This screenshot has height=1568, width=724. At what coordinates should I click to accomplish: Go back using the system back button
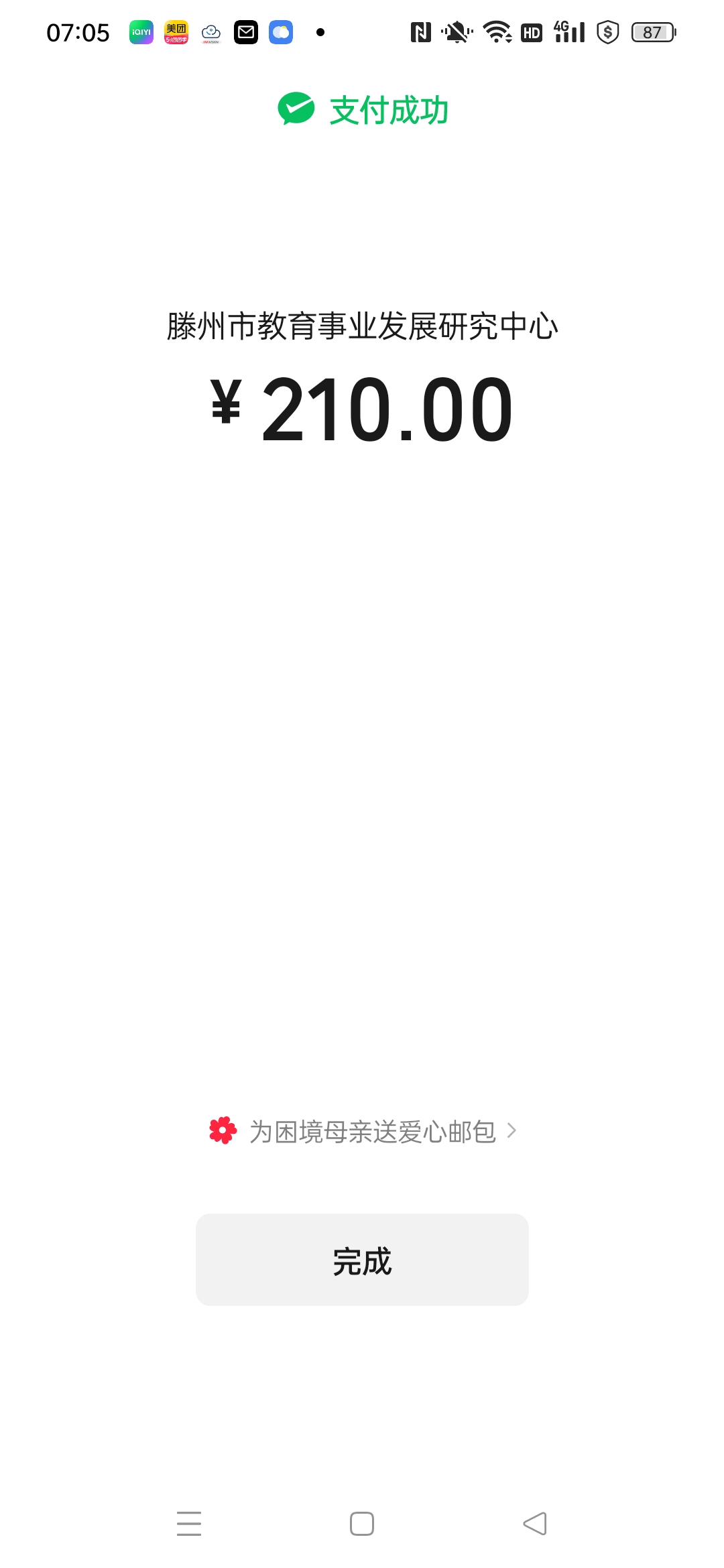coord(535,1523)
